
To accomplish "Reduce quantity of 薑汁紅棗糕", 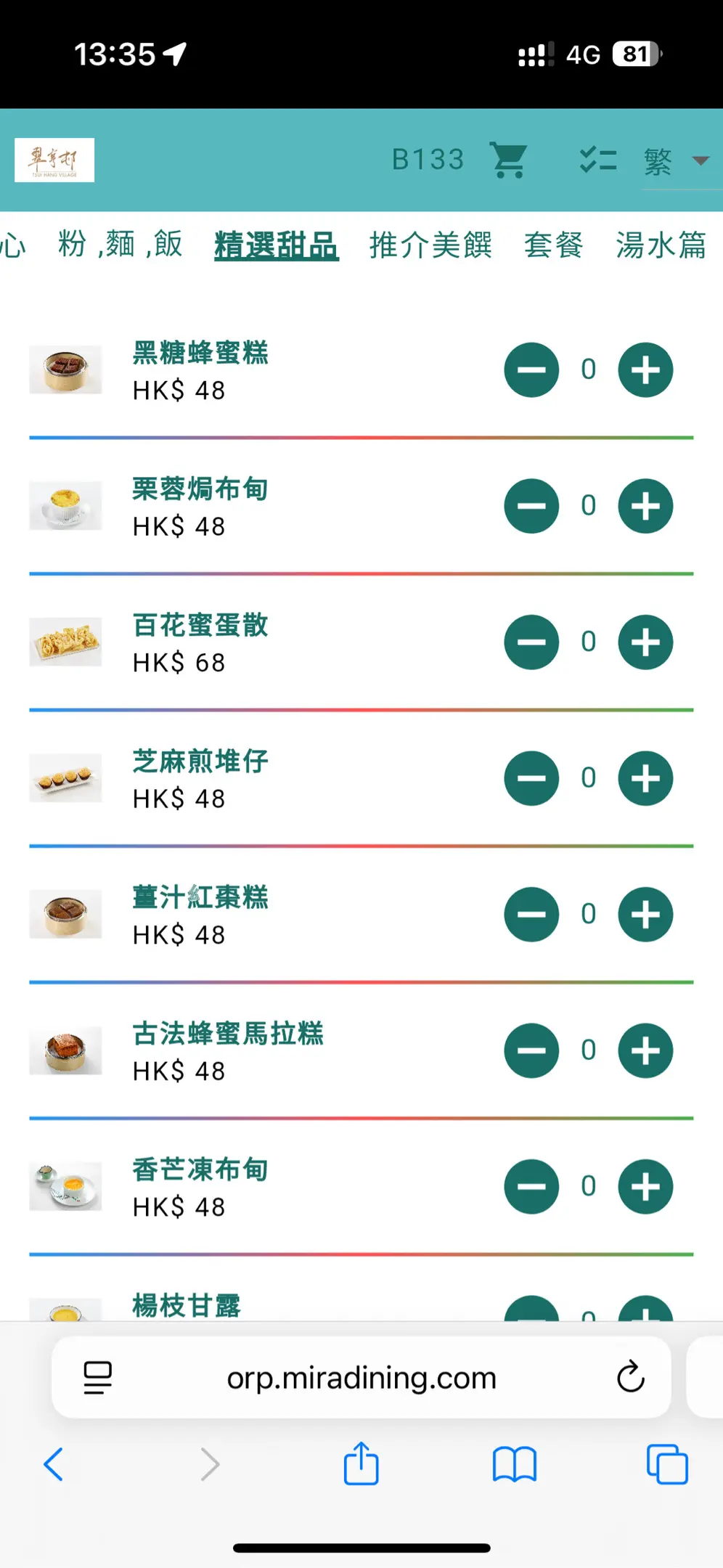I will (x=531, y=915).
